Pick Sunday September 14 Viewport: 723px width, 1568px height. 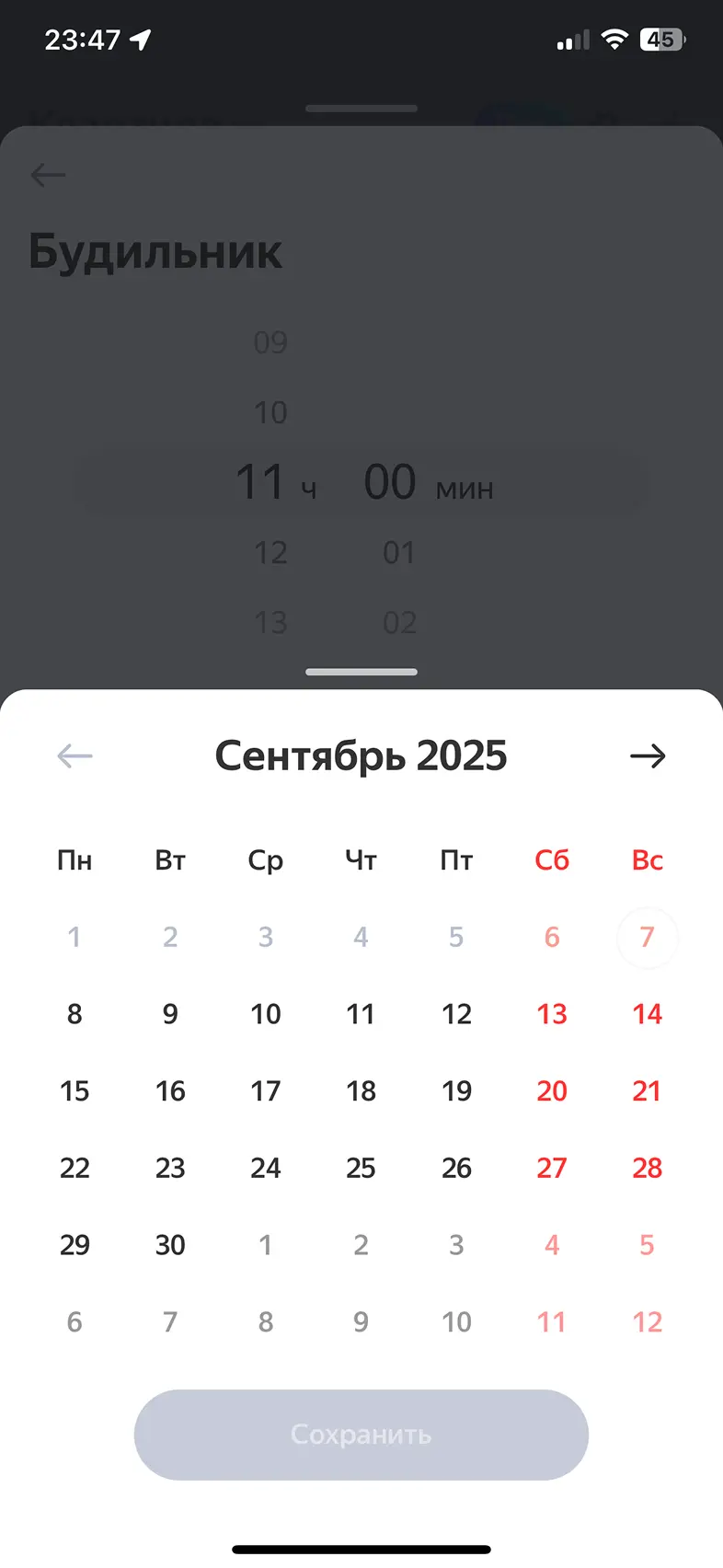point(648,1014)
